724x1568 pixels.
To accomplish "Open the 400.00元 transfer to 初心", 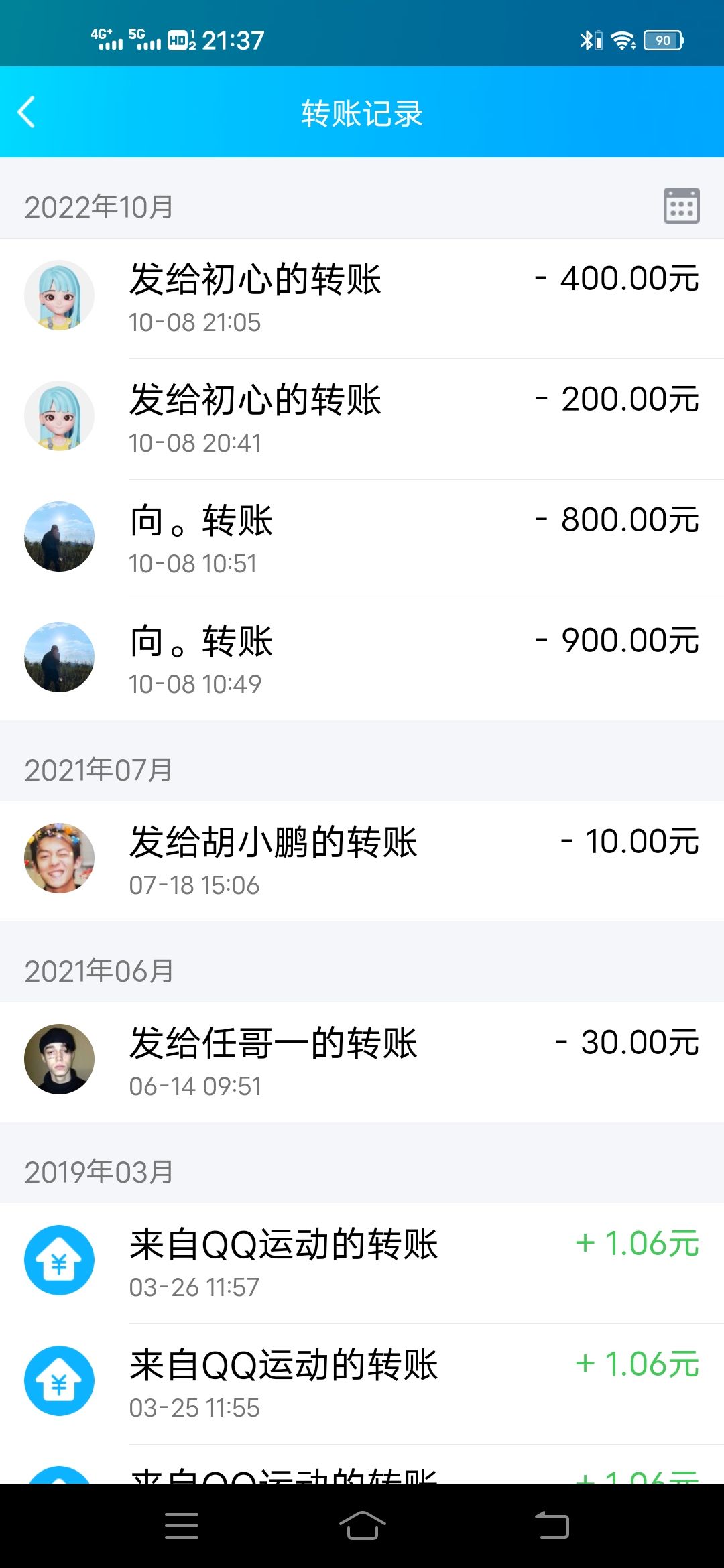I will (362, 298).
